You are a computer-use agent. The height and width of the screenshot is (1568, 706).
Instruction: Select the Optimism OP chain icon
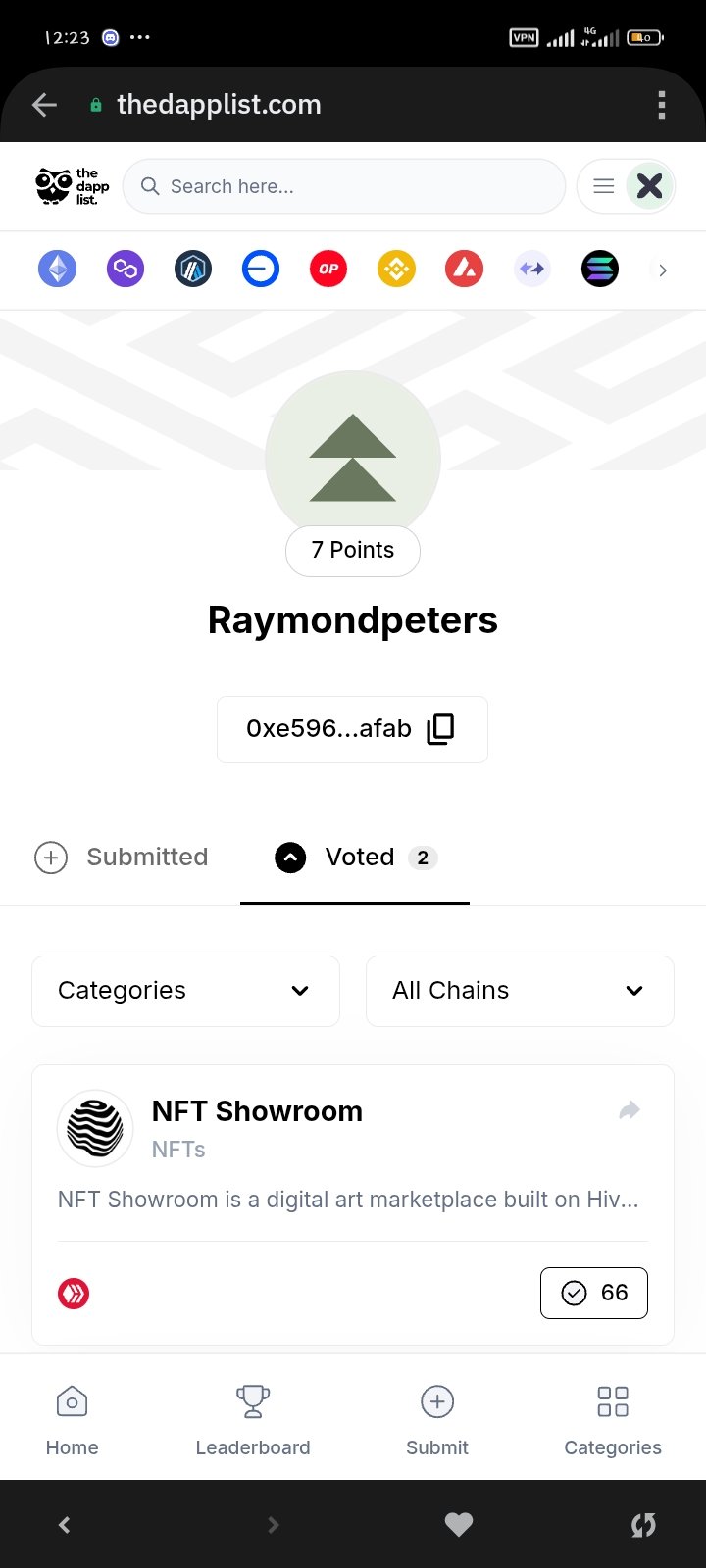tap(328, 269)
